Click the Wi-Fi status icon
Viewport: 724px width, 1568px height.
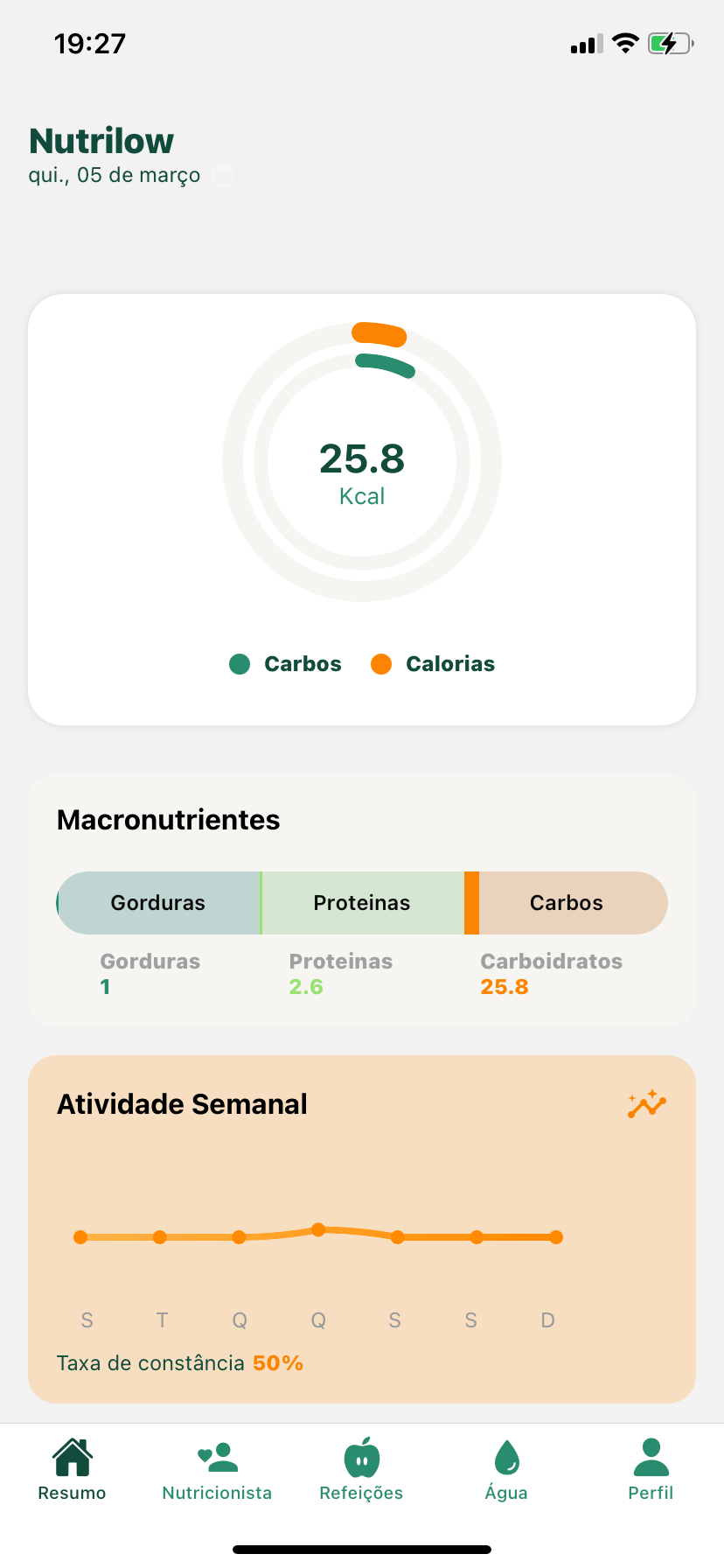[626, 43]
